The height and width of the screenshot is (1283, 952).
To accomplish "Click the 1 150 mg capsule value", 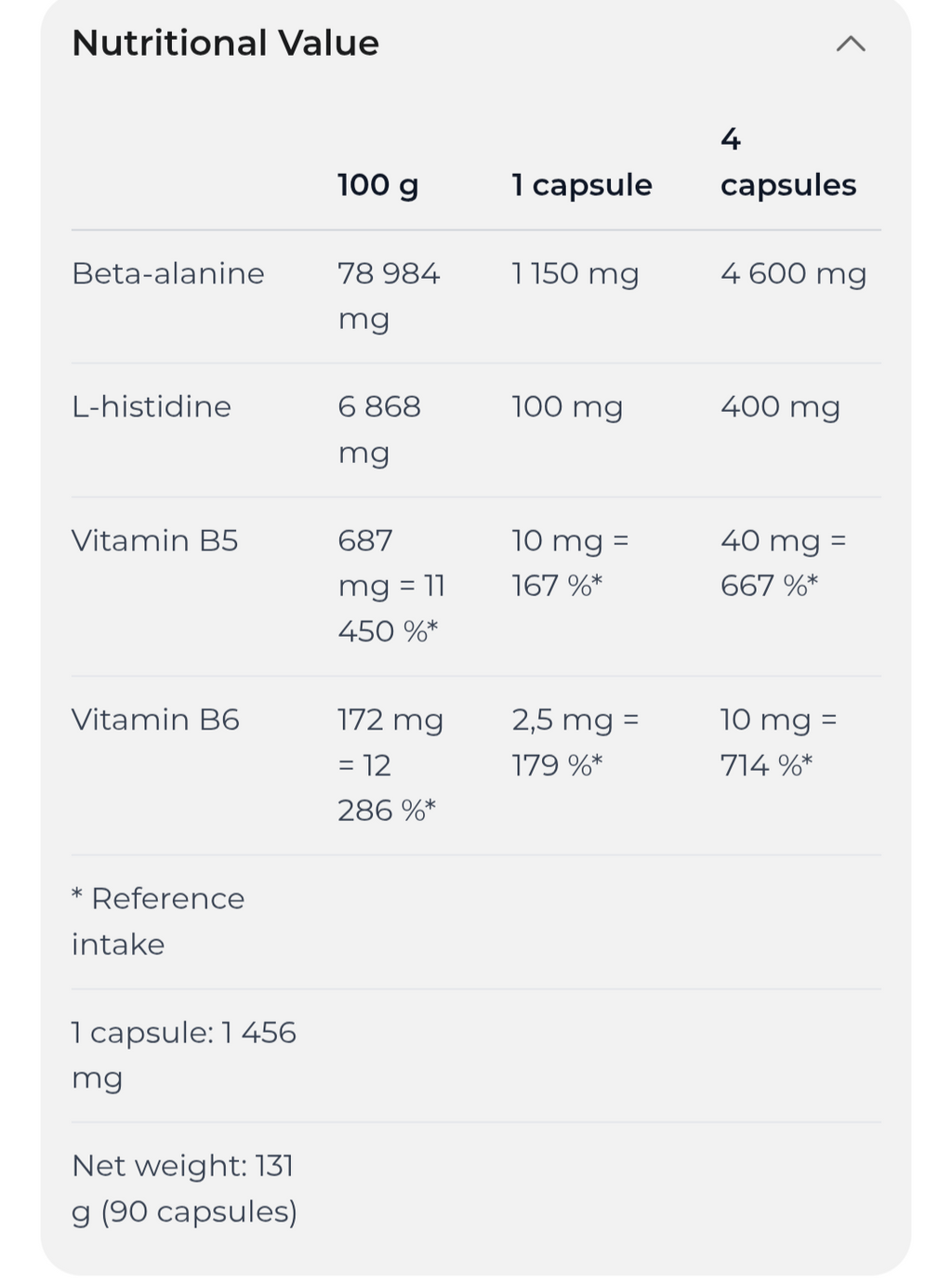I will click(x=575, y=272).
